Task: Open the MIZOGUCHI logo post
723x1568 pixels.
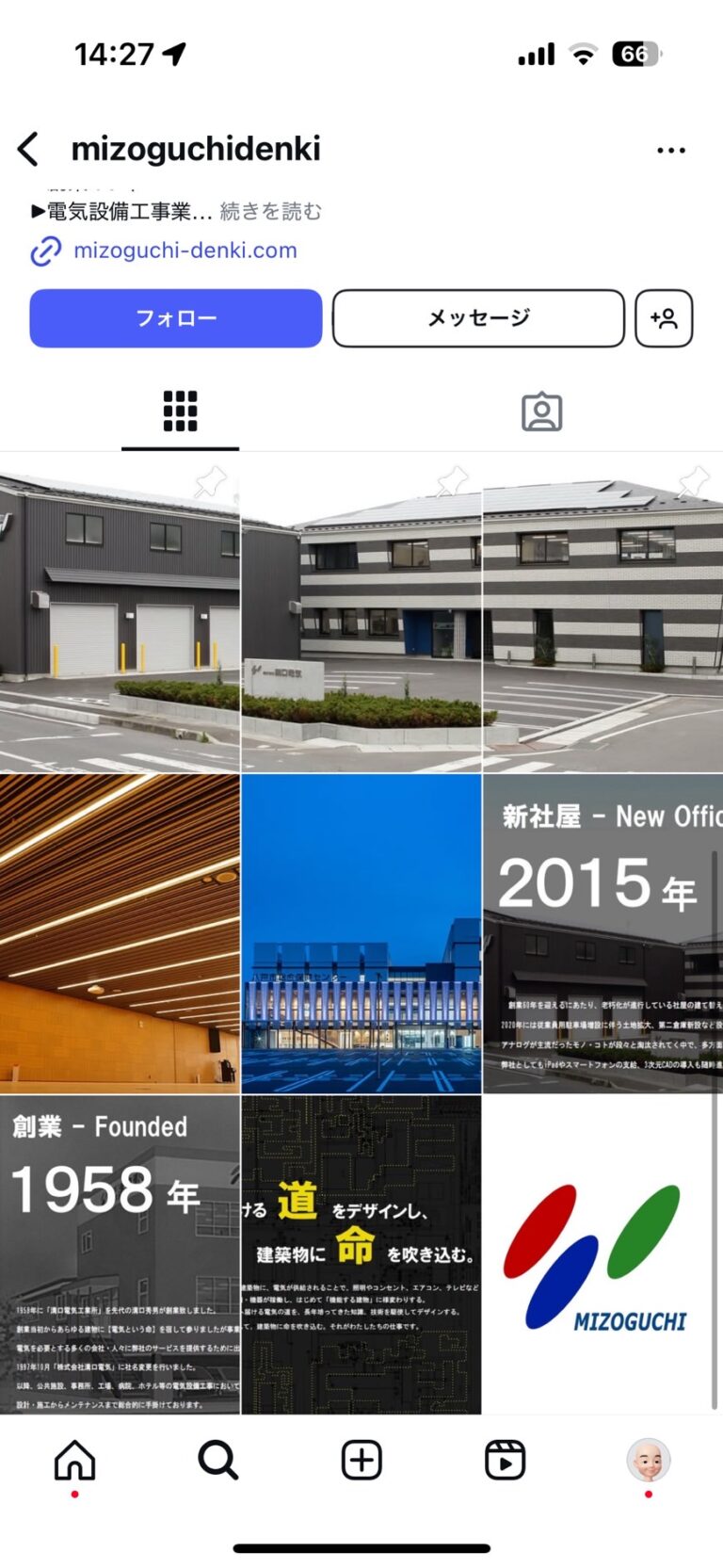Action: (x=602, y=1254)
